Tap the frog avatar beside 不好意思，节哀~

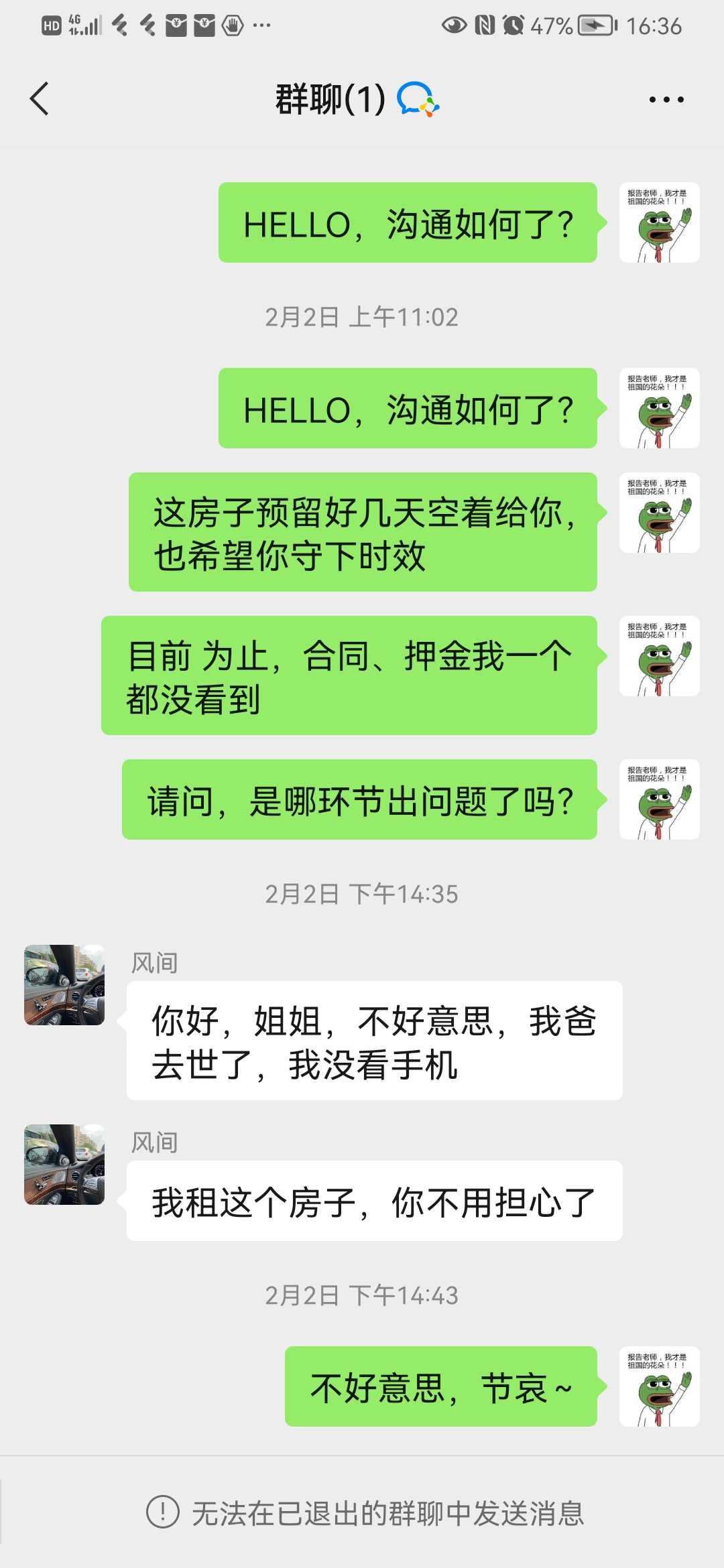[x=660, y=1386]
